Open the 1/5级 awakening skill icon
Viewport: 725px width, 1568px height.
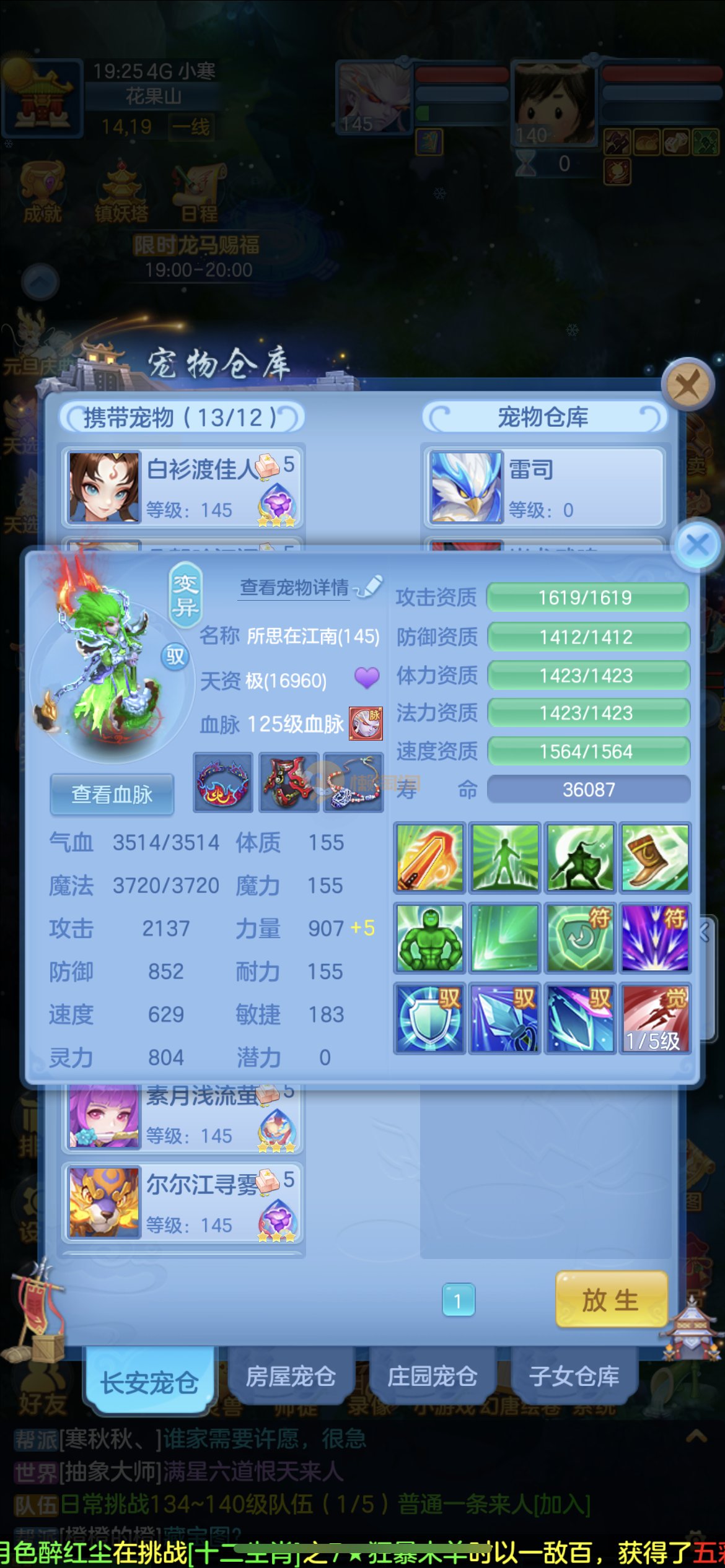point(655,1017)
